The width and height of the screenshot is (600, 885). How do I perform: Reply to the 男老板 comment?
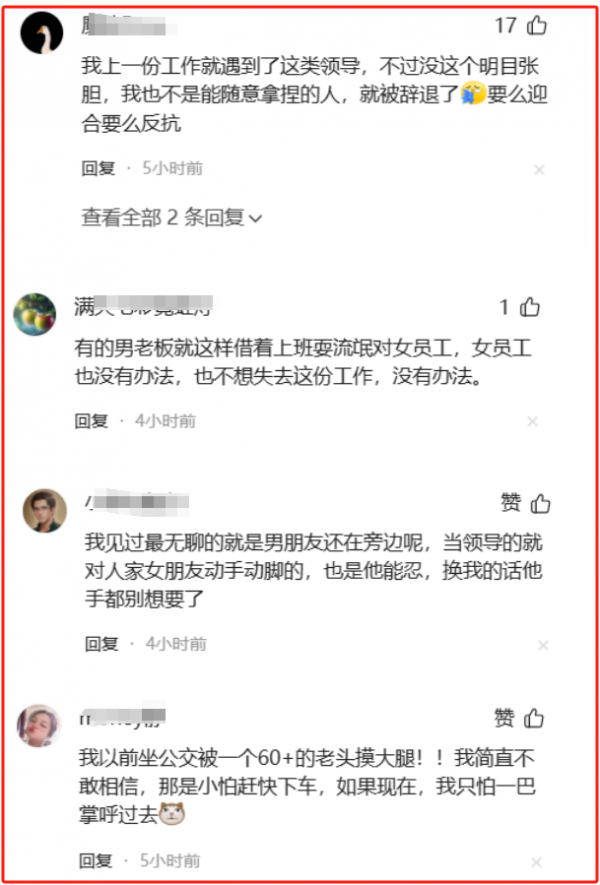coord(91,421)
